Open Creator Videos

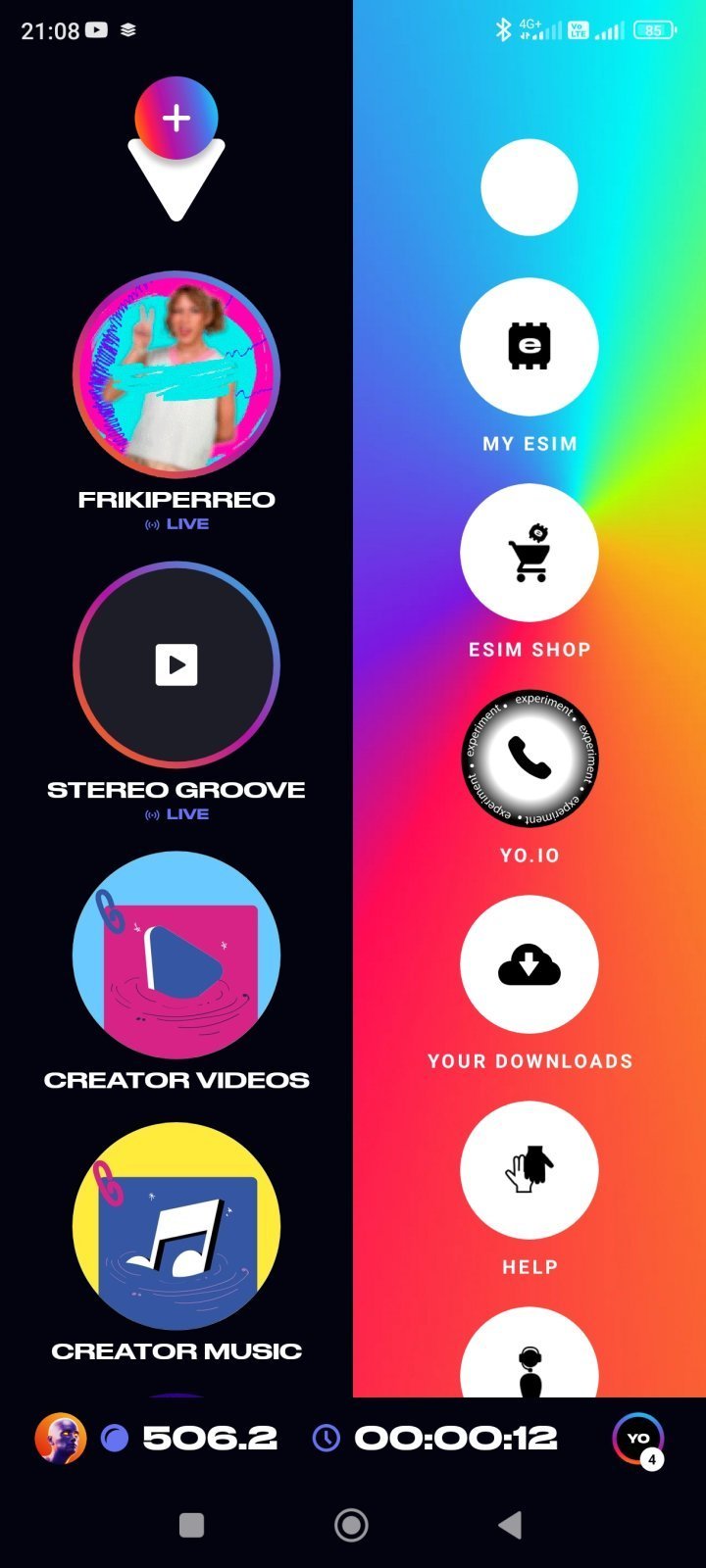(x=176, y=955)
